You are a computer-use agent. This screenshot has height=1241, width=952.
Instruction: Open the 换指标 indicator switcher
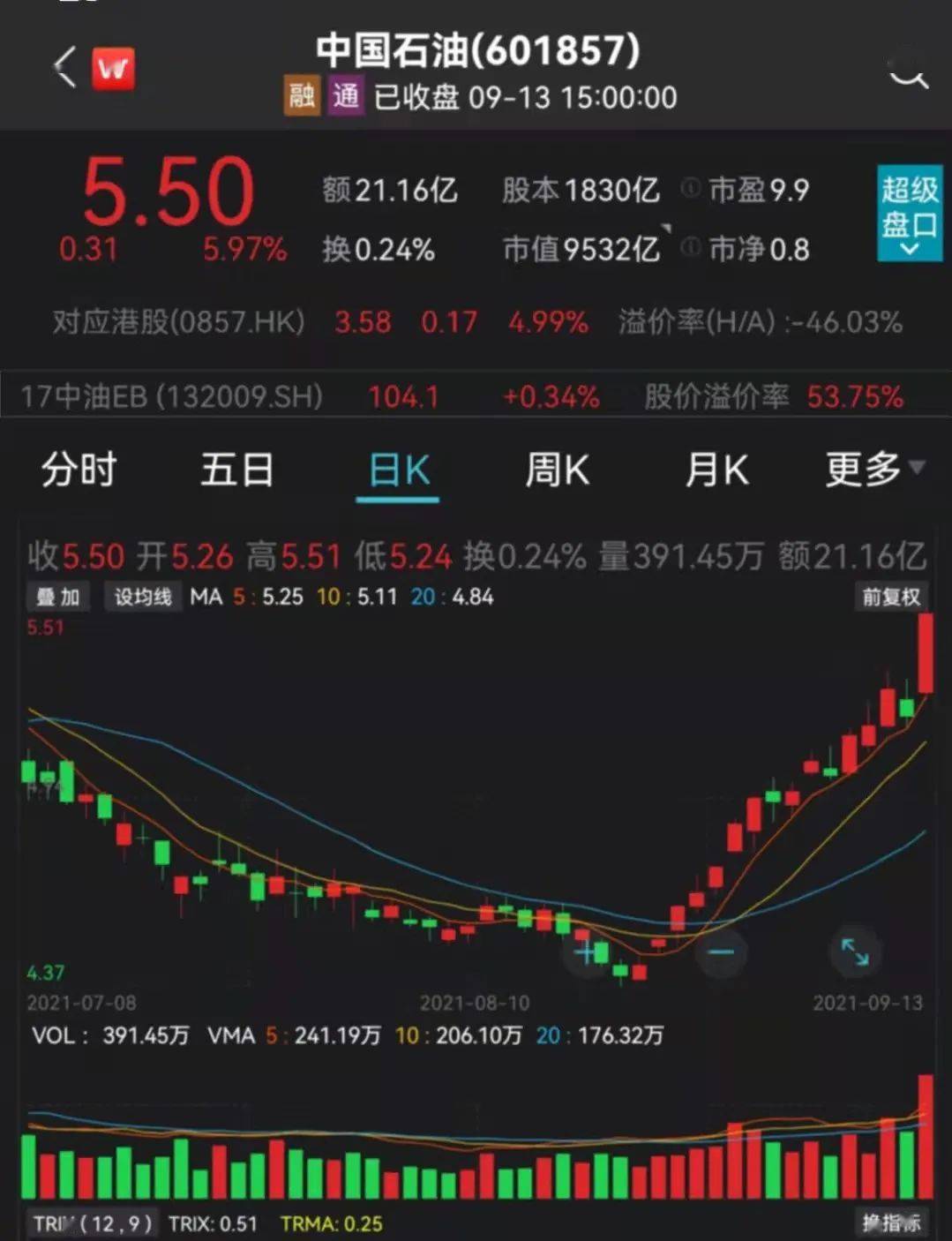coord(891,1222)
